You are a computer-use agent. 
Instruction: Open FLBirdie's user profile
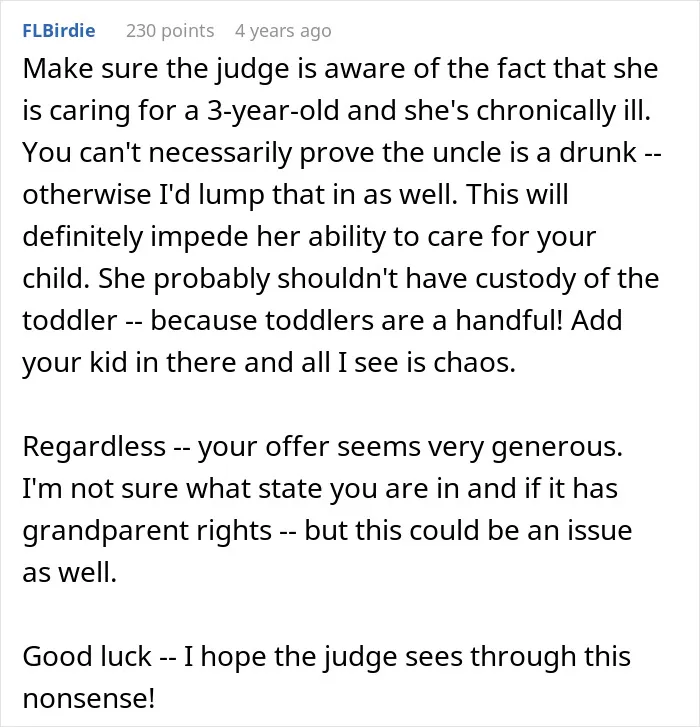coord(59,31)
